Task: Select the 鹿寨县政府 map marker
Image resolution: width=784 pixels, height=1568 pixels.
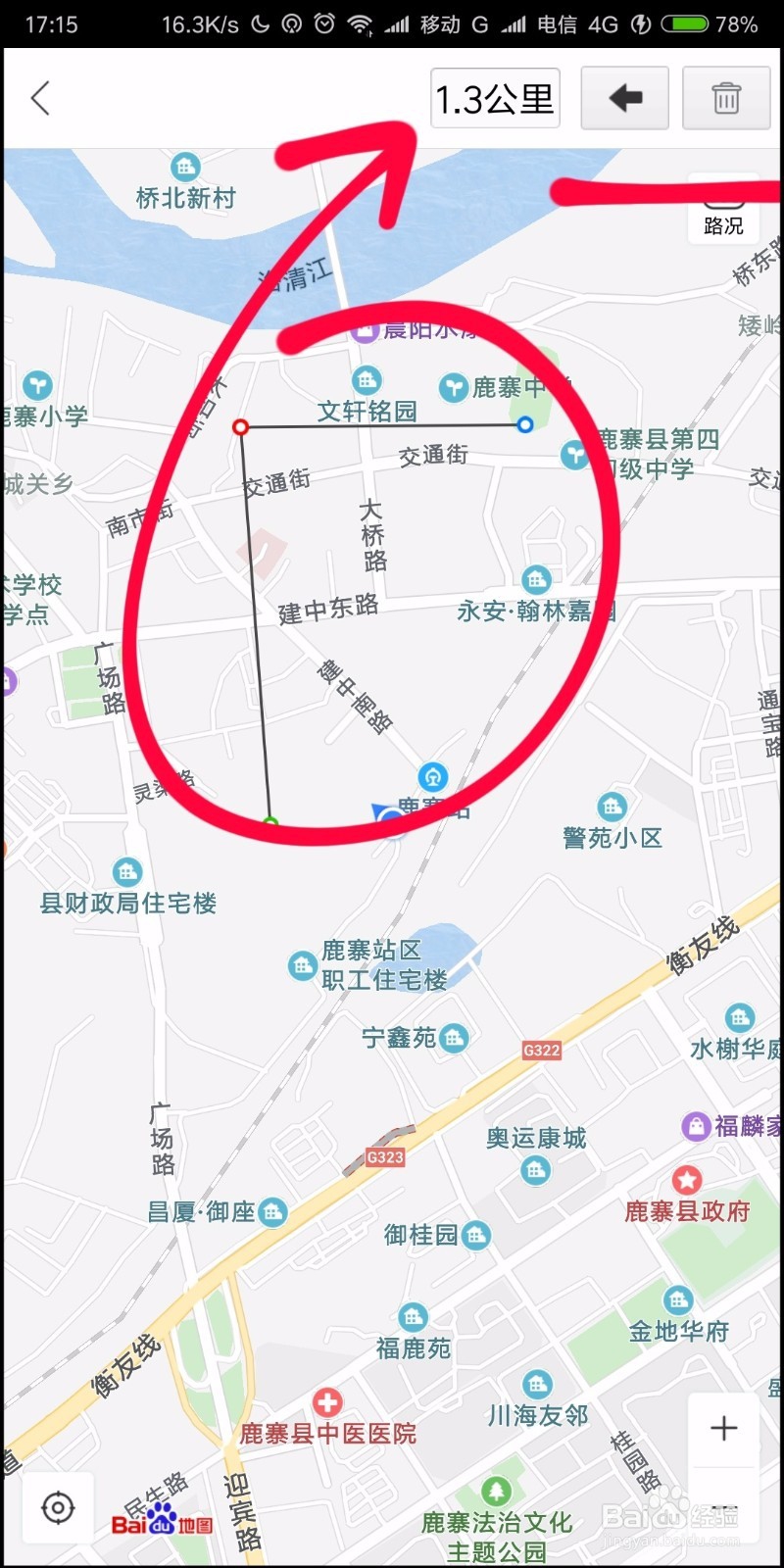Action: pyautogui.click(x=687, y=1181)
